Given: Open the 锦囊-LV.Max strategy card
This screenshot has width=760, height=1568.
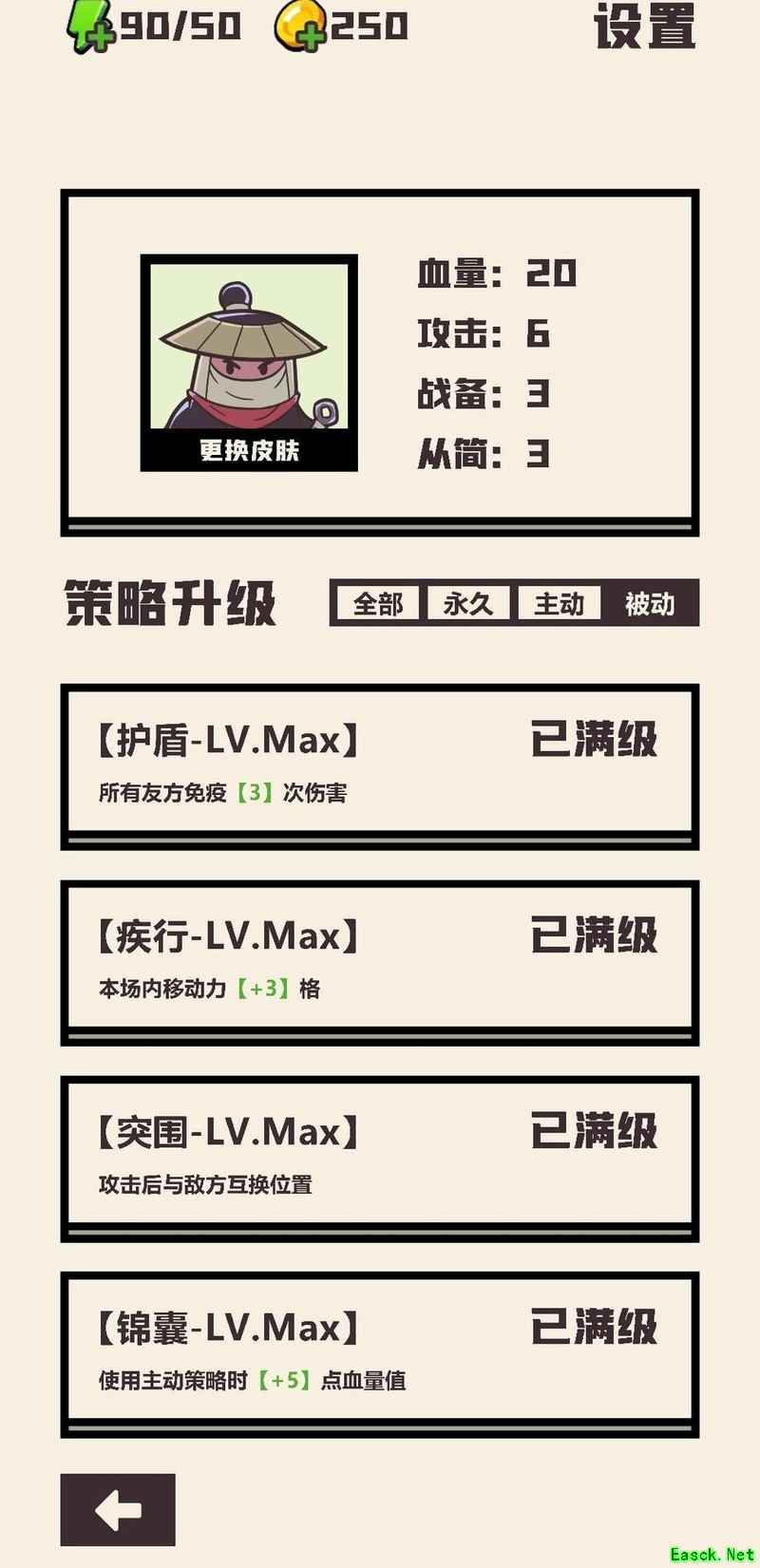Looking at the screenshot, I should coord(379,1351).
